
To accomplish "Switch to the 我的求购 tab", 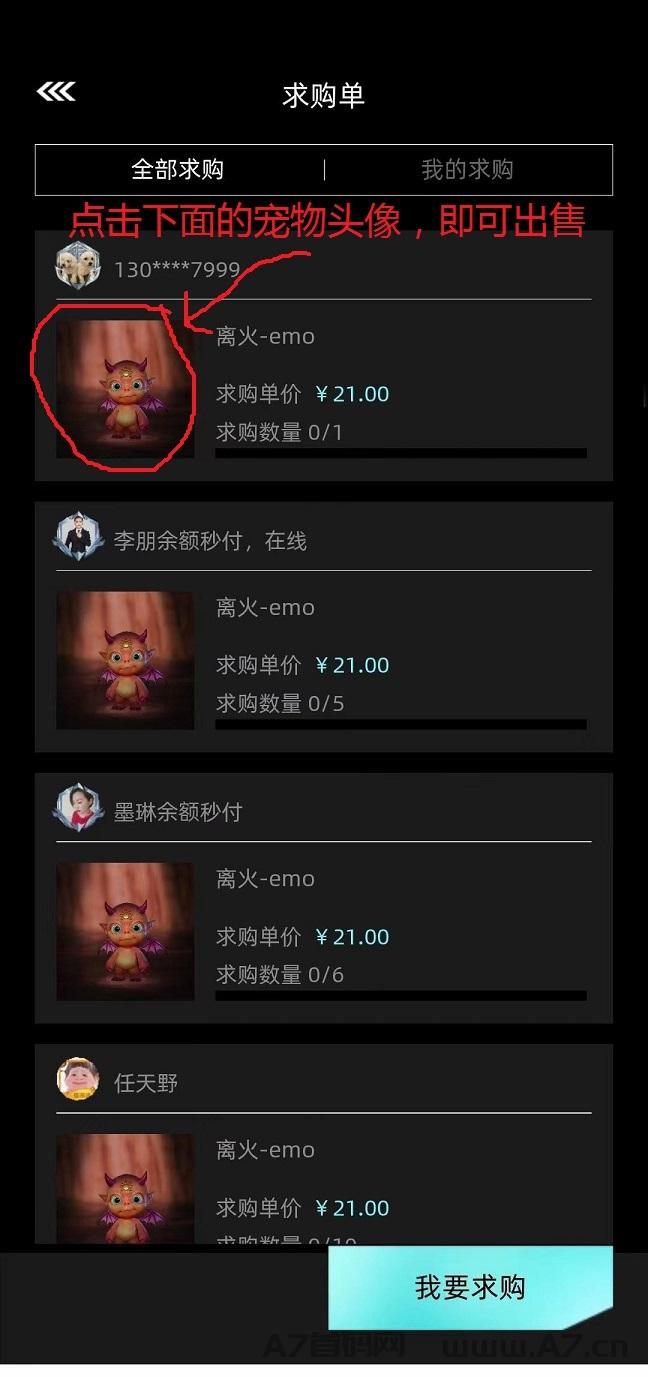I will pyautogui.click(x=467, y=170).
